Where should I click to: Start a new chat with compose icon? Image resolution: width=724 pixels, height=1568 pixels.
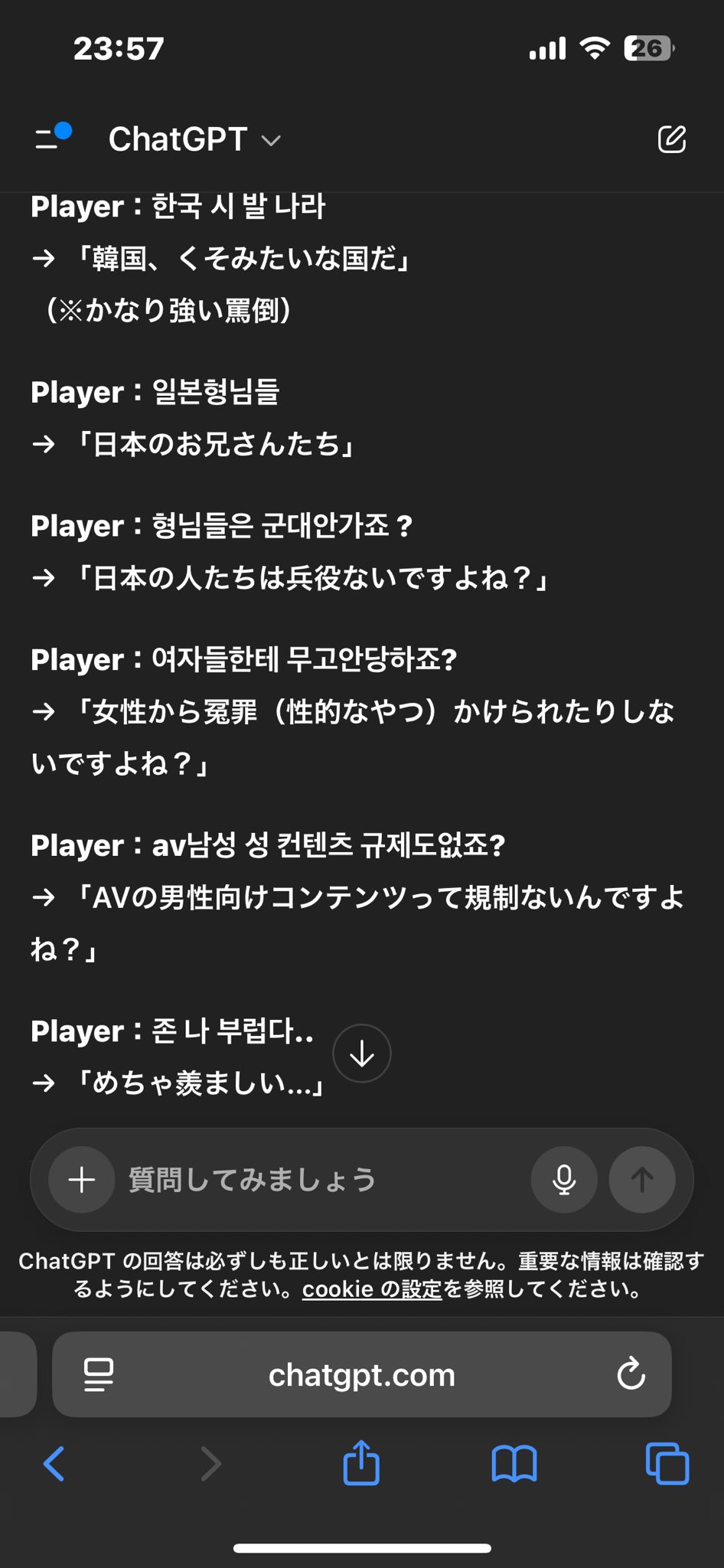point(671,139)
